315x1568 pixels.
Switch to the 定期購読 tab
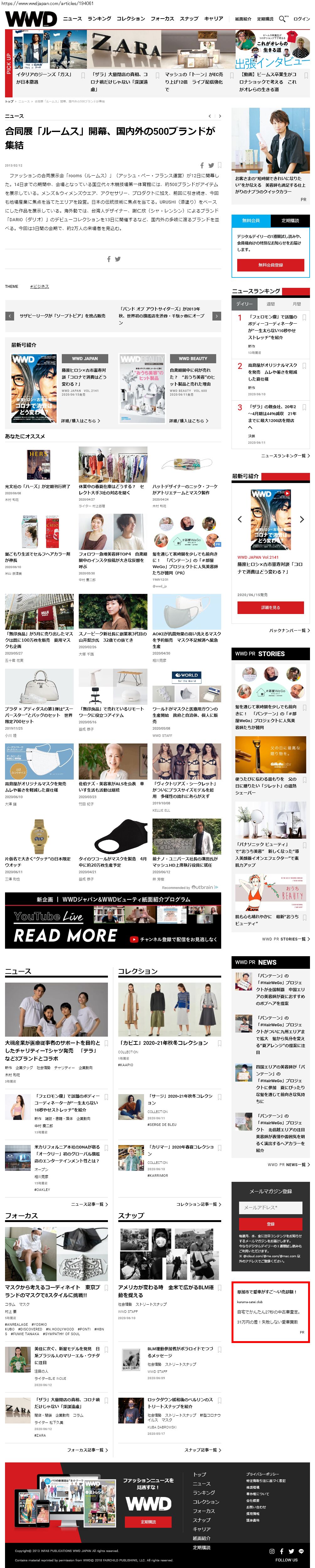290,220
